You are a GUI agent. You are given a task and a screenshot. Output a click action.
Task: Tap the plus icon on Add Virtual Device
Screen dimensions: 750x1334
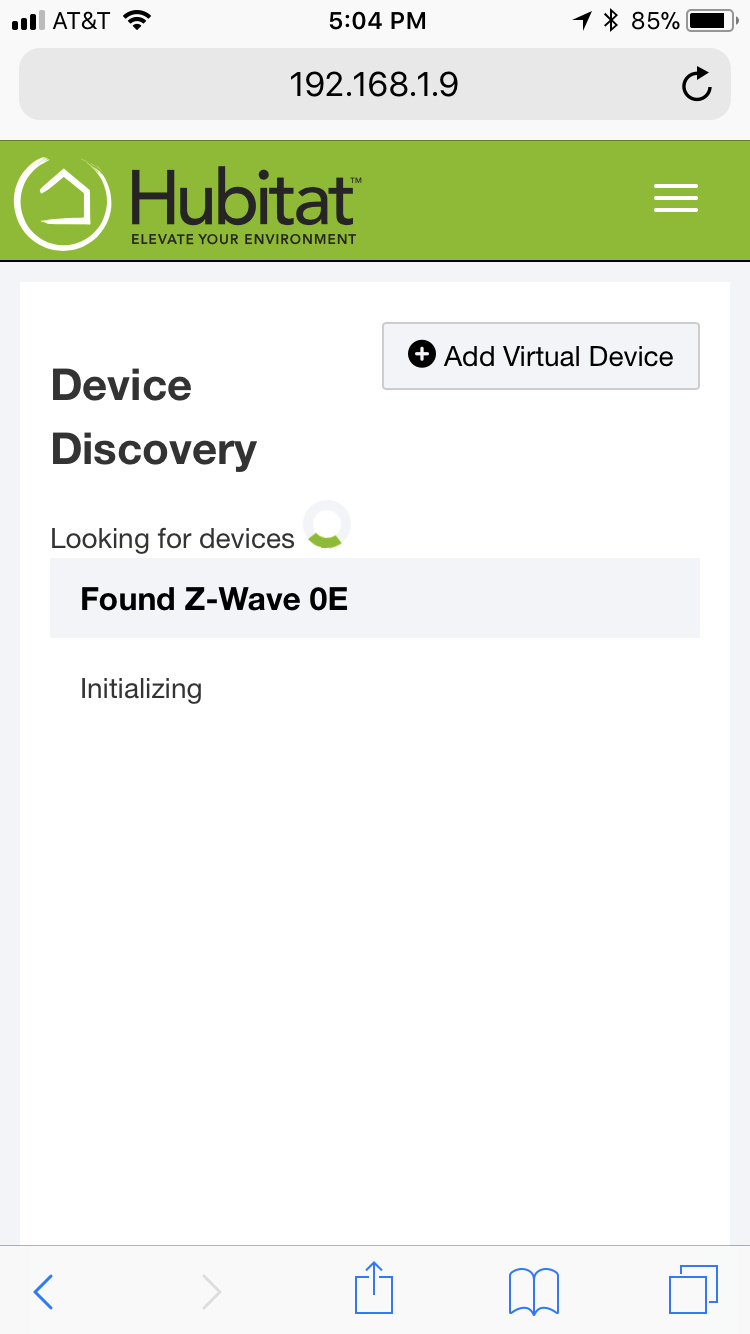[421, 355]
